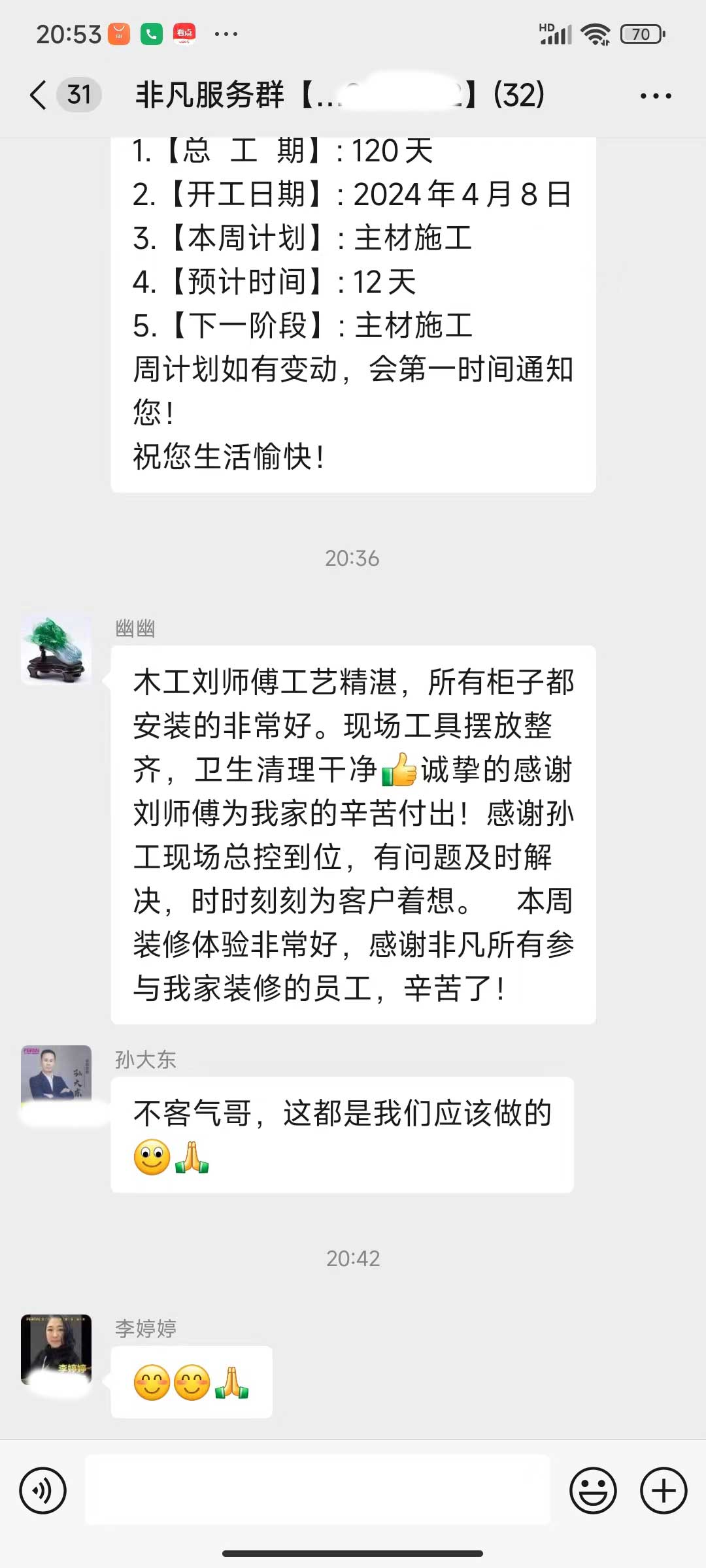
Task: Tap the message input field
Action: (x=318, y=1490)
